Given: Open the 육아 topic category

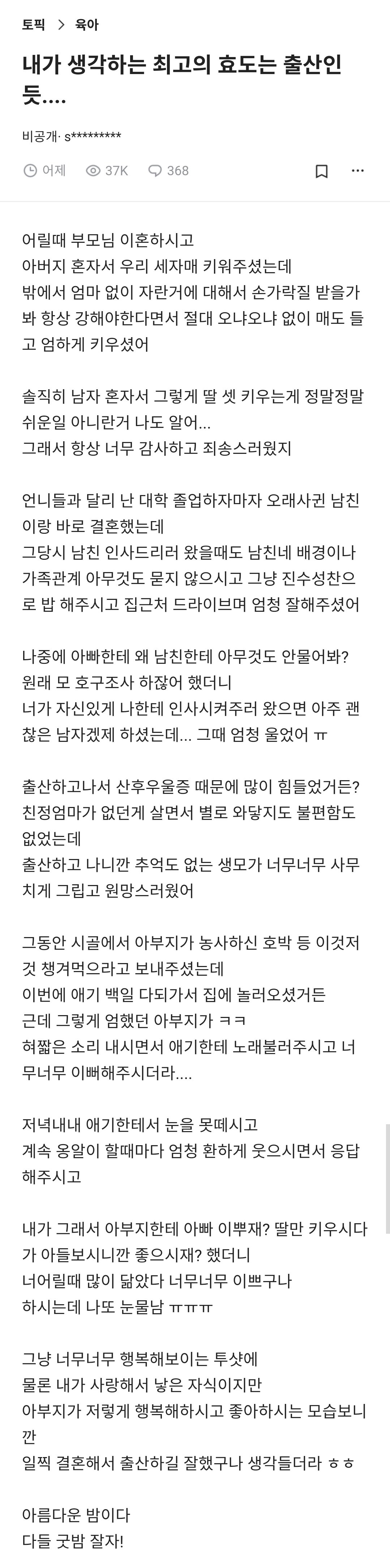Looking at the screenshot, I should [x=86, y=25].
